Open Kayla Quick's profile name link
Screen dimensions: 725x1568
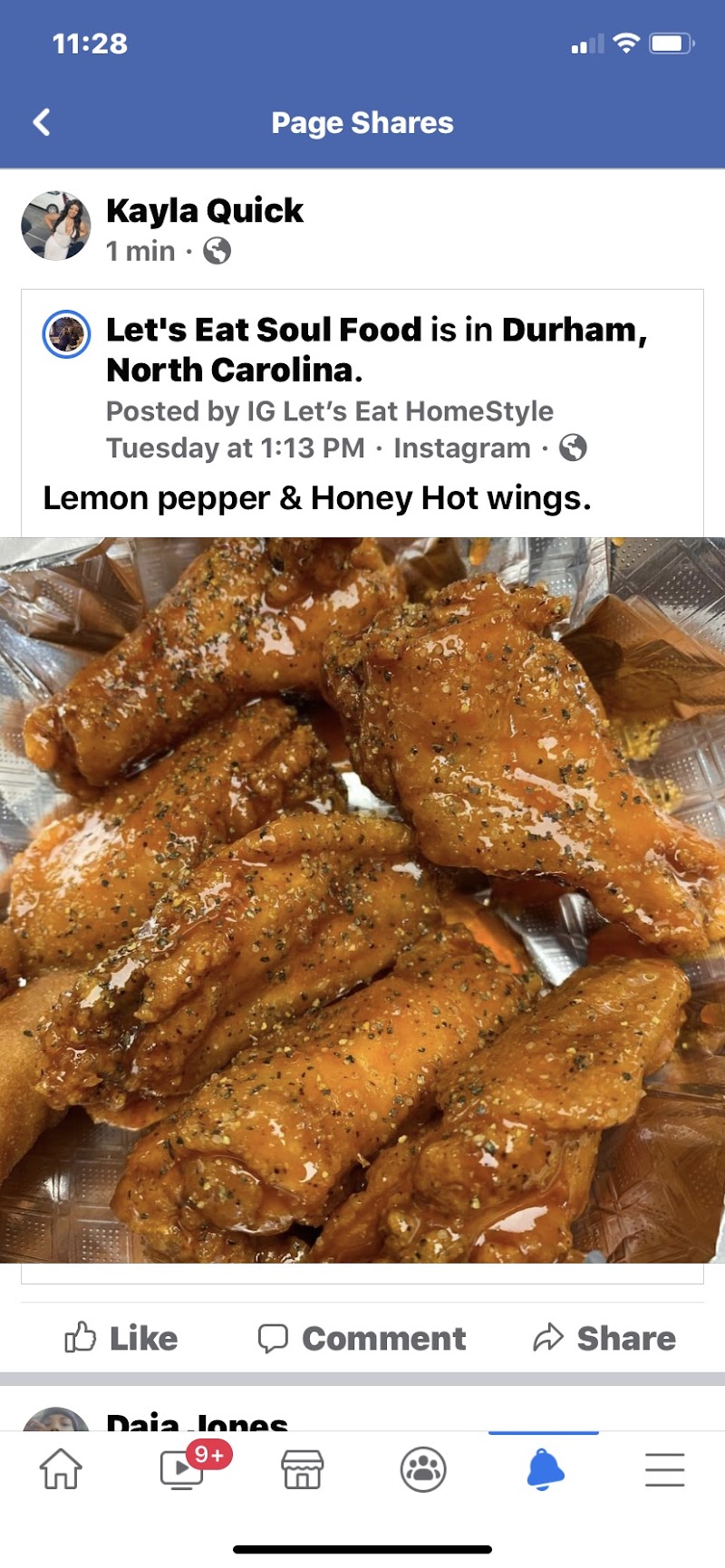point(204,210)
